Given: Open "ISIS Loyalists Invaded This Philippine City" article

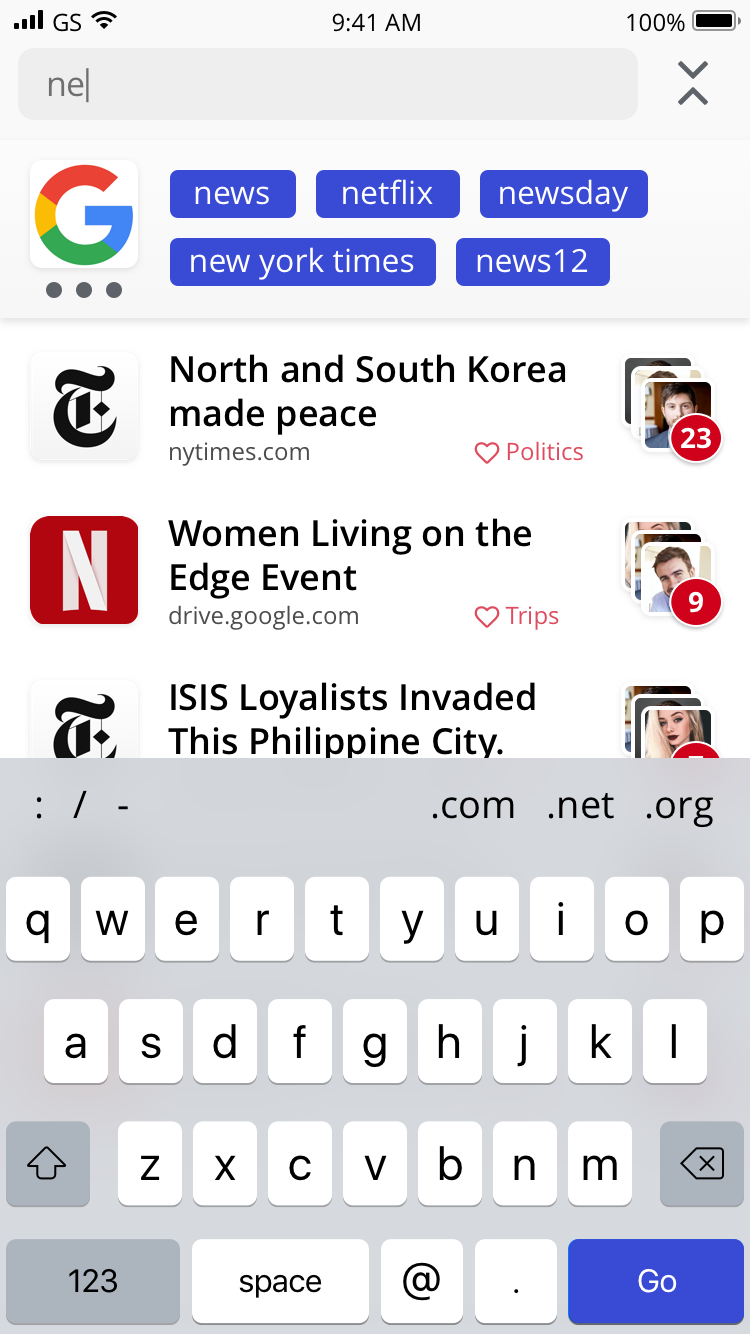Looking at the screenshot, I should coord(352,718).
